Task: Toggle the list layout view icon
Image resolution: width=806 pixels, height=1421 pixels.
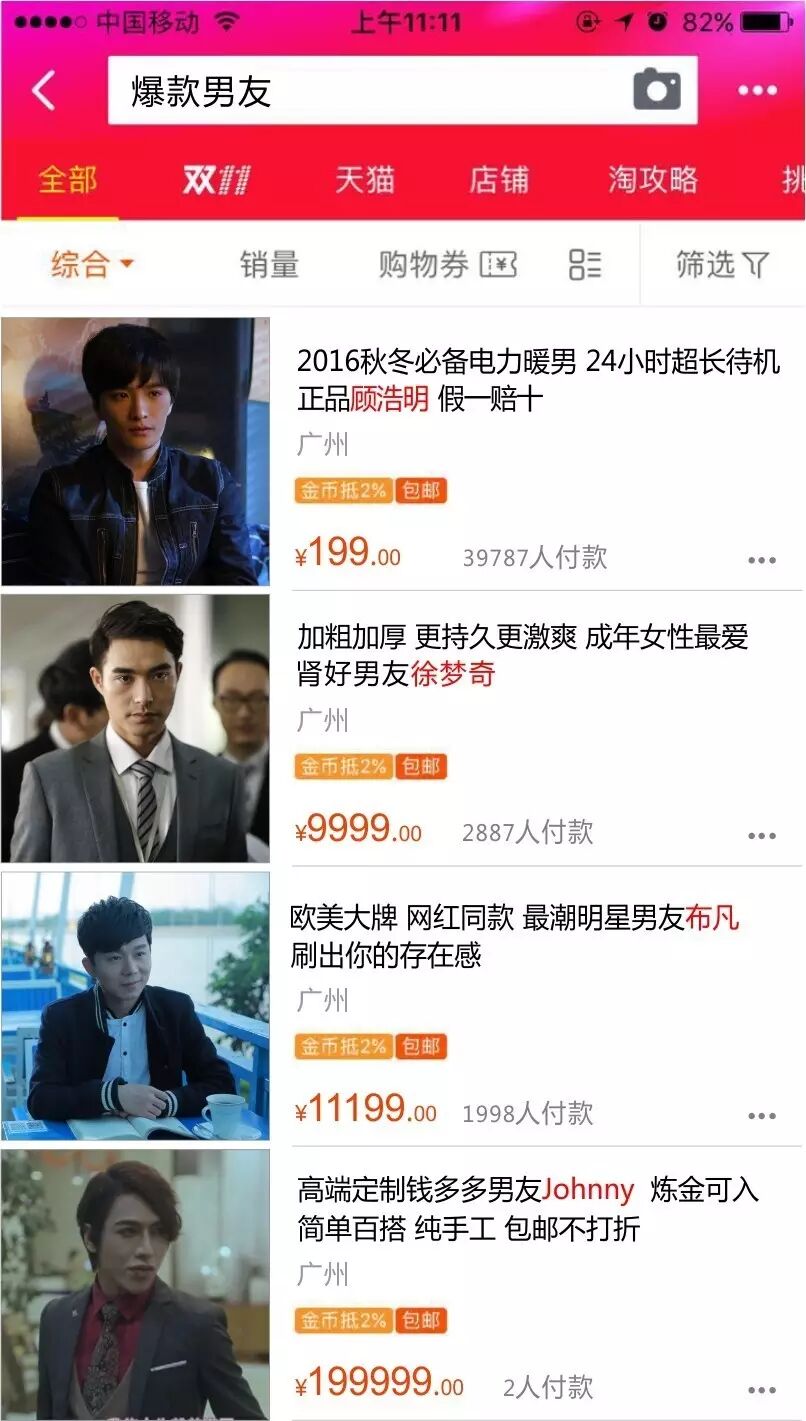Action: click(585, 265)
